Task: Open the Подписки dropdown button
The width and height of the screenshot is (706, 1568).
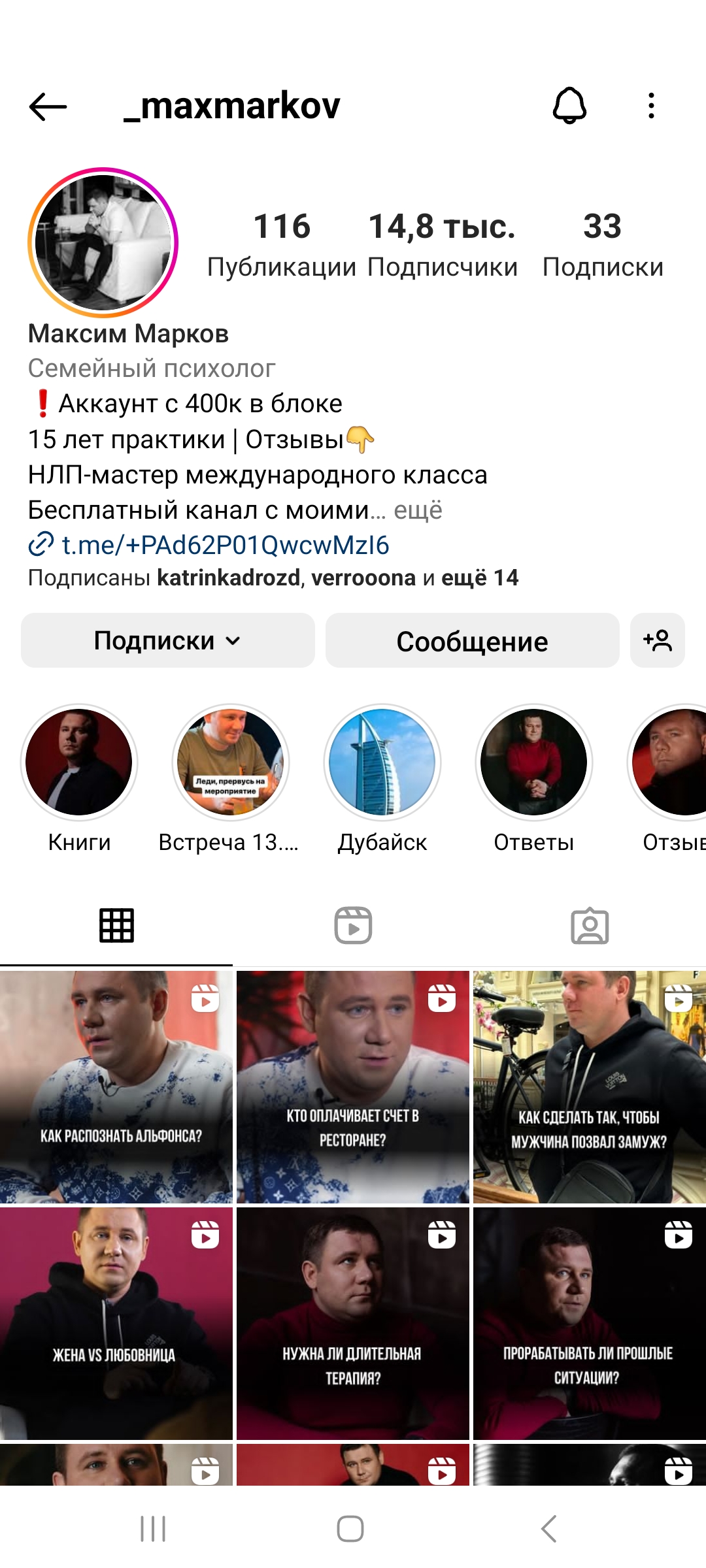Action: pos(168,641)
